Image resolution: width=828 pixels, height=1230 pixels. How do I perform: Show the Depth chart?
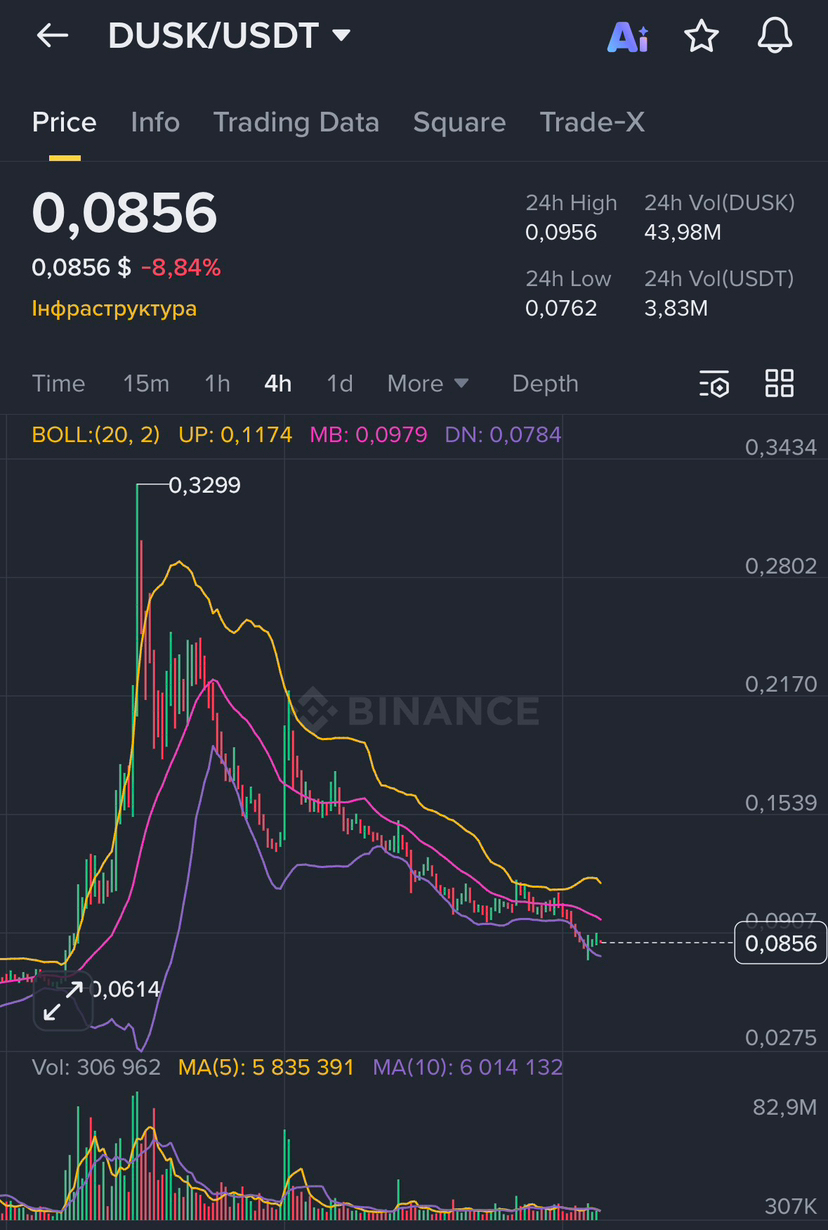[545, 383]
